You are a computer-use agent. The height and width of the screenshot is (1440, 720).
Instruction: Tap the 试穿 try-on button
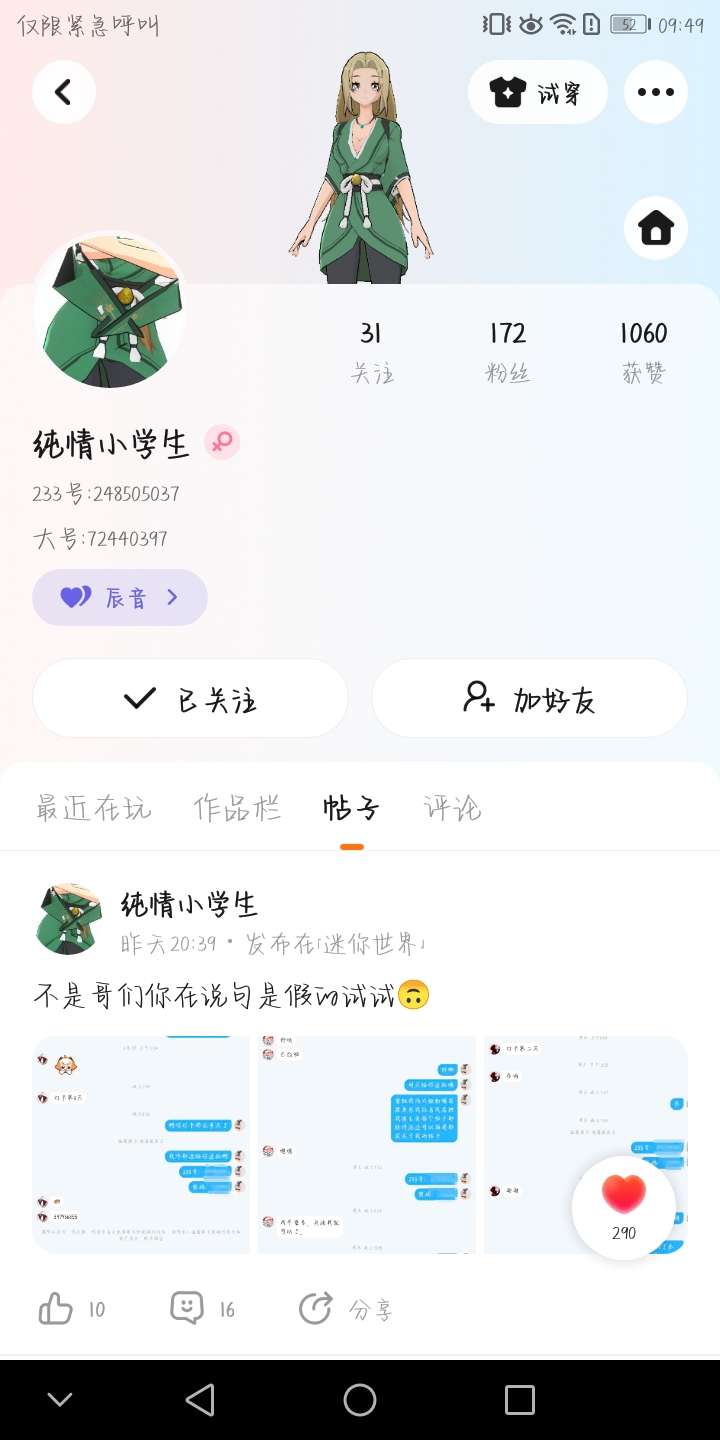(537, 92)
